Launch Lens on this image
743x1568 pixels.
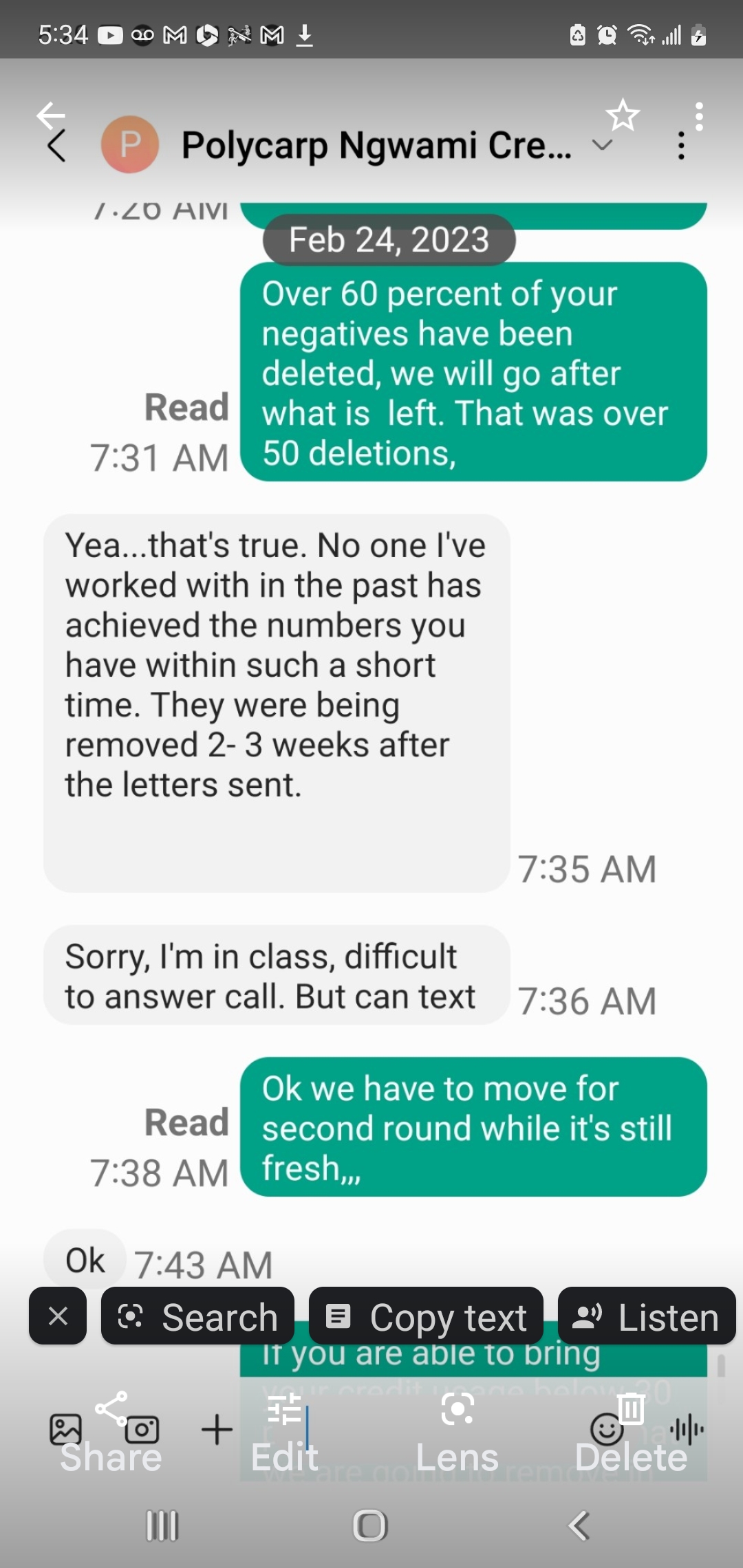pos(457,1433)
